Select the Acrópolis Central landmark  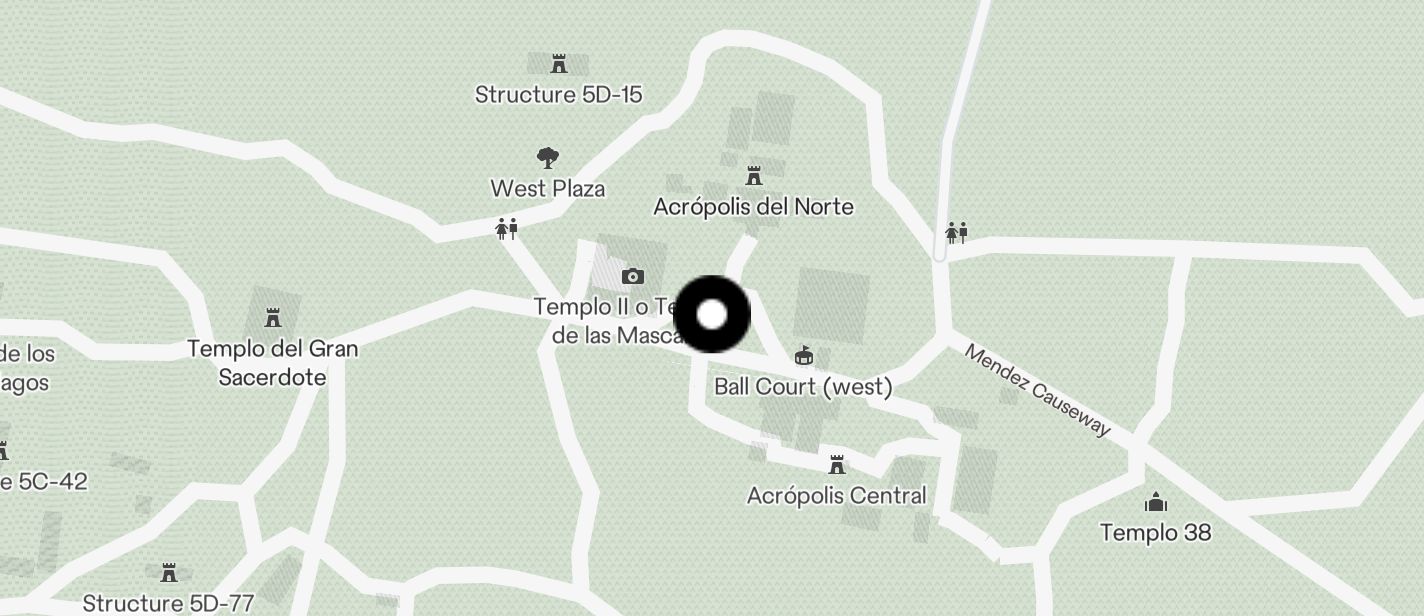pyautogui.click(x=837, y=465)
